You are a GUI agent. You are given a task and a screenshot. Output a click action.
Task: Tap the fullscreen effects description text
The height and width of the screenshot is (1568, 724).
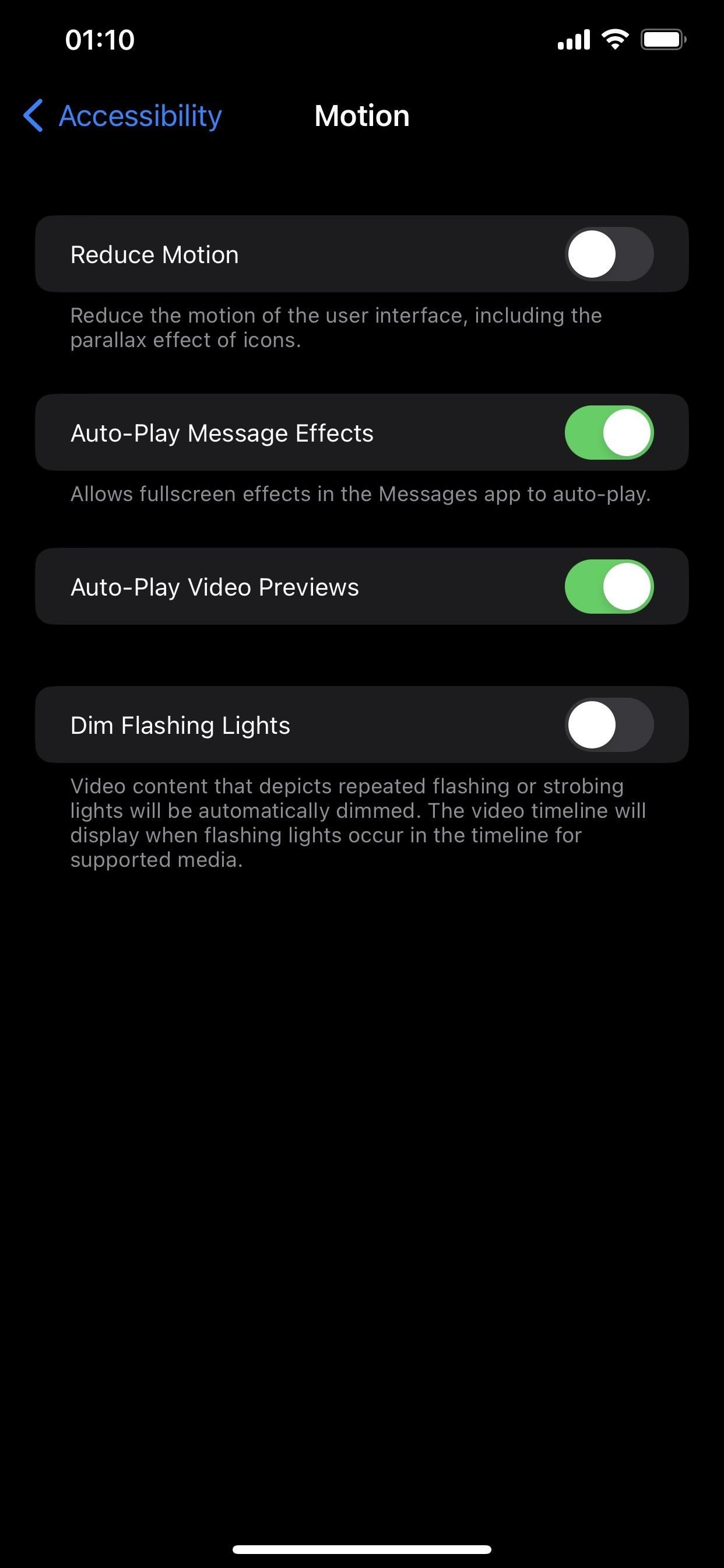coord(360,494)
